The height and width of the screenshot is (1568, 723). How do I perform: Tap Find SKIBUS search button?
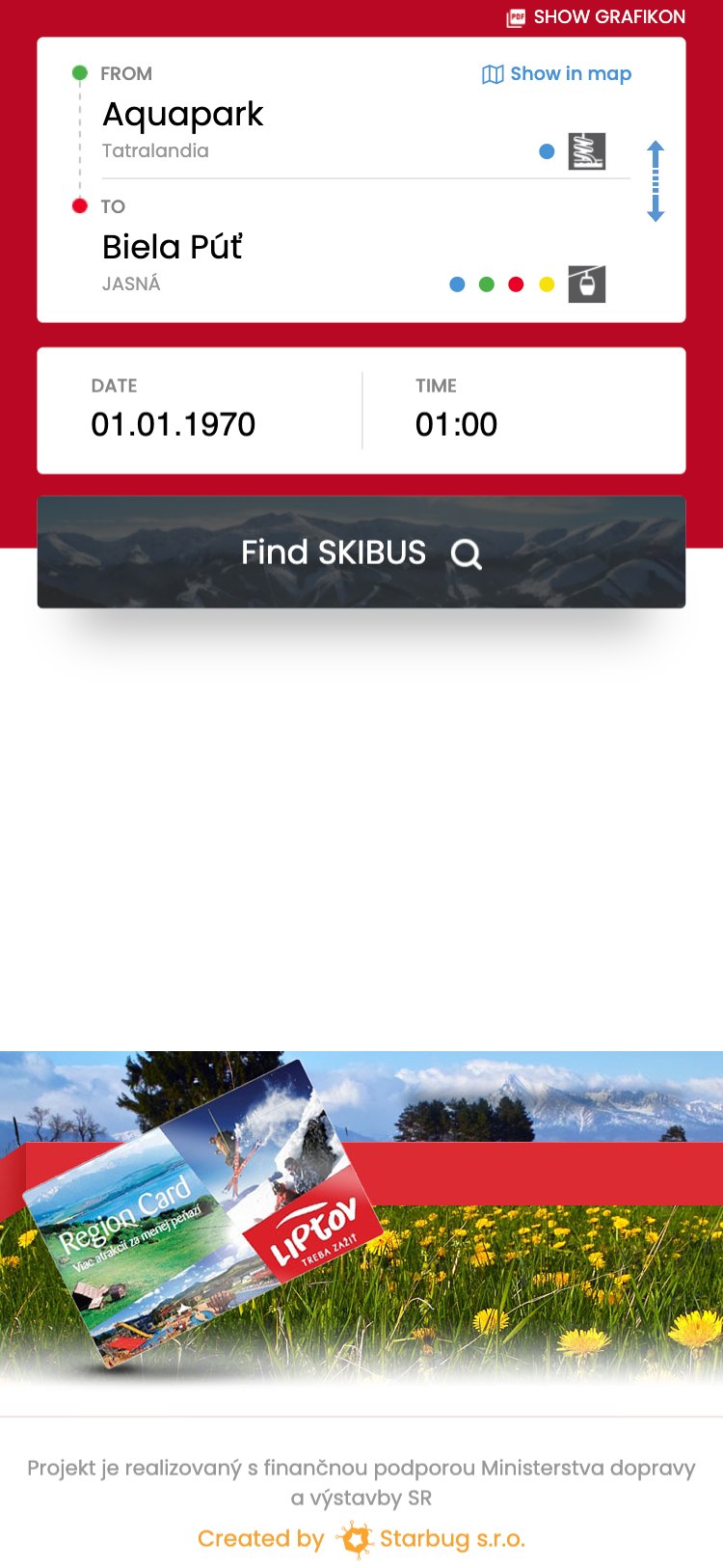361,553
